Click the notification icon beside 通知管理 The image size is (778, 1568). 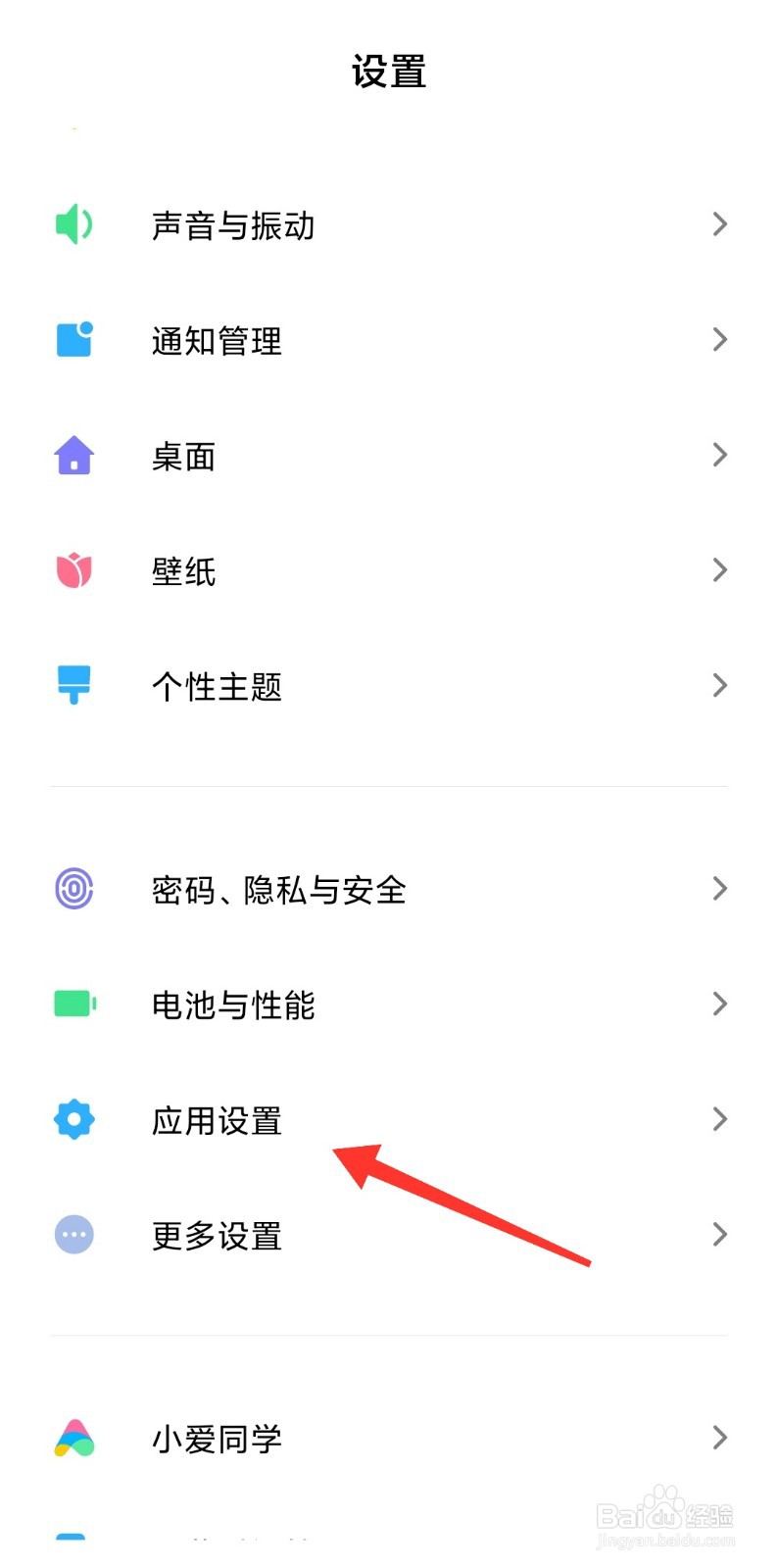coord(73,339)
